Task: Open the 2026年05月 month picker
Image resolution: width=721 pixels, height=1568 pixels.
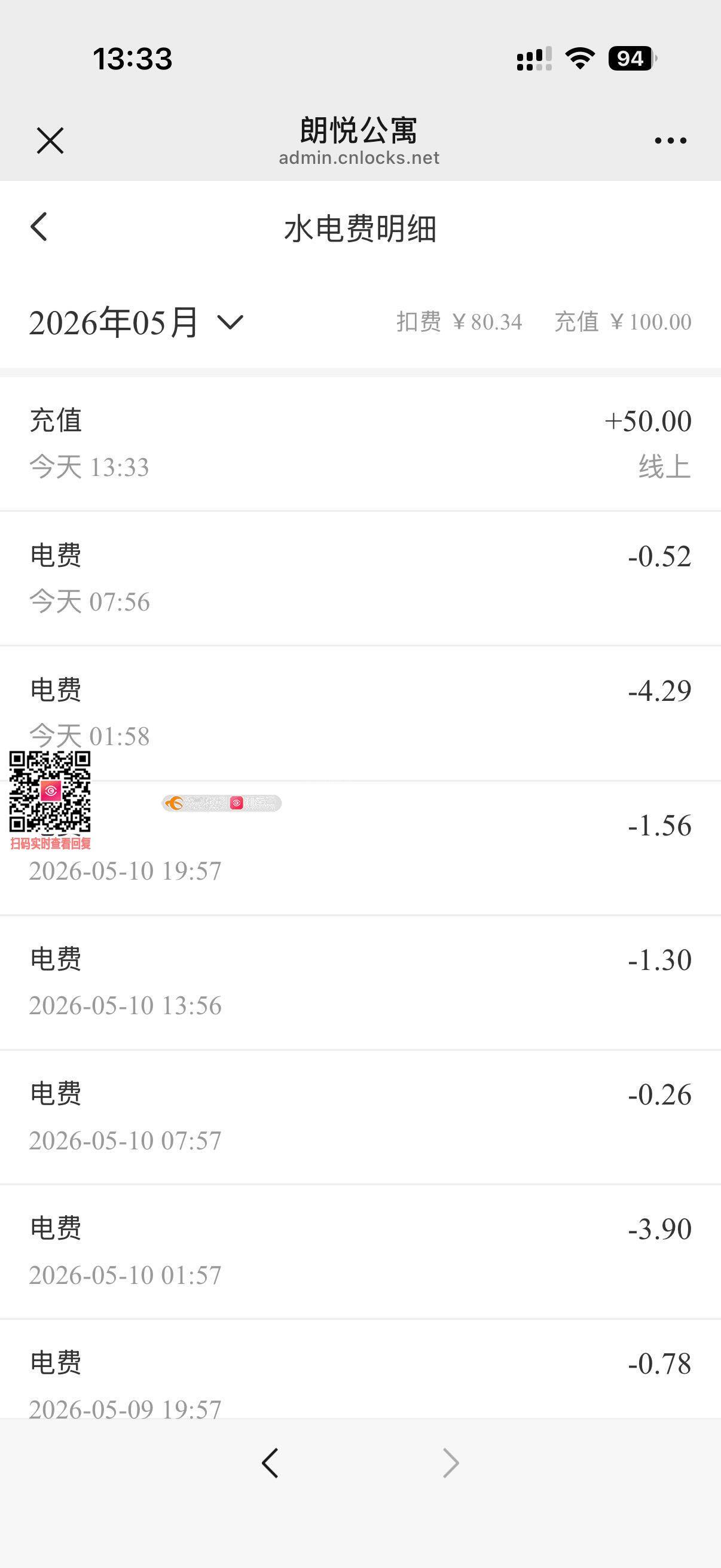Action: [136, 322]
